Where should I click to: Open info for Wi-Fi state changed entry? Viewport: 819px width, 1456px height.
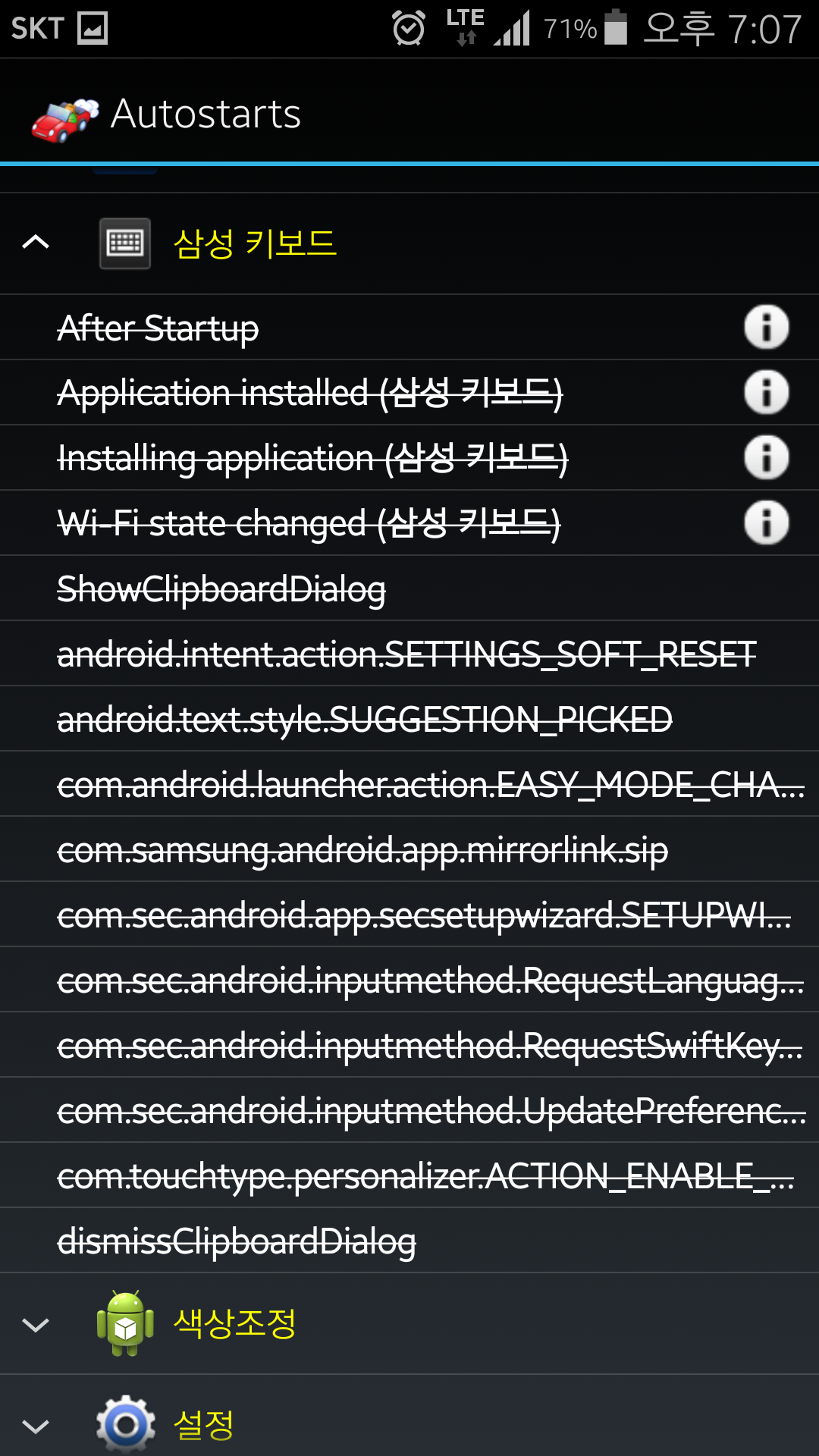pos(766,523)
